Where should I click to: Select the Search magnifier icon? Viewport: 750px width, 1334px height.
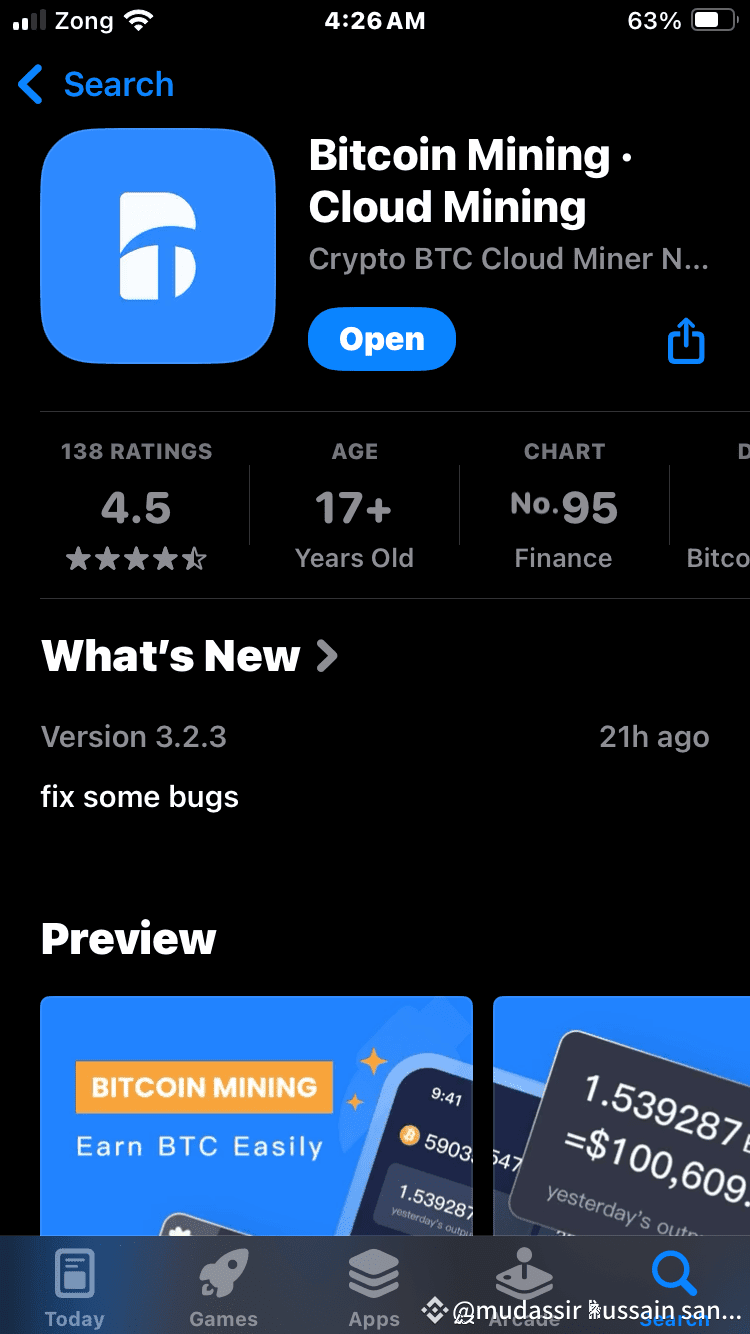(674, 1273)
